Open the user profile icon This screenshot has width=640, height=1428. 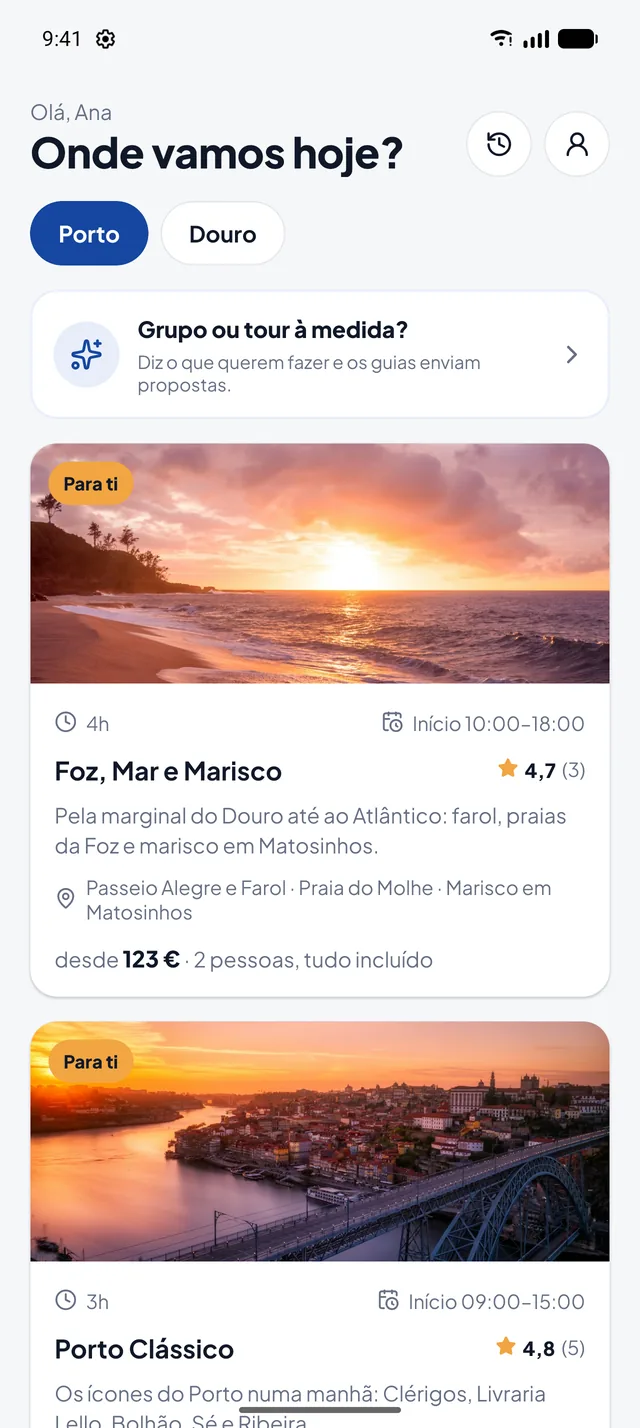(x=577, y=145)
